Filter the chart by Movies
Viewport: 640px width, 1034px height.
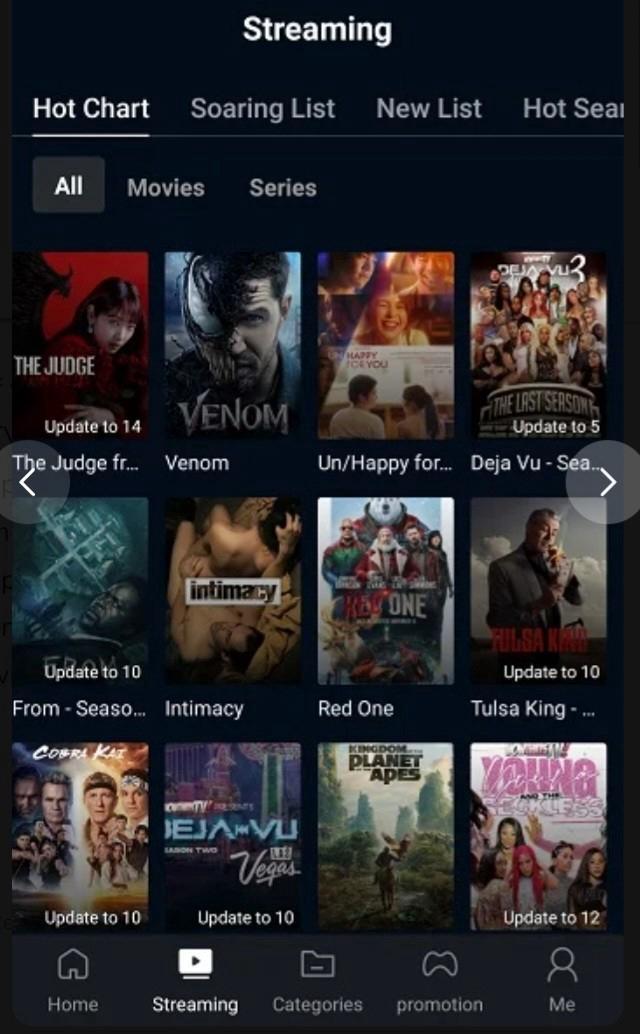166,187
